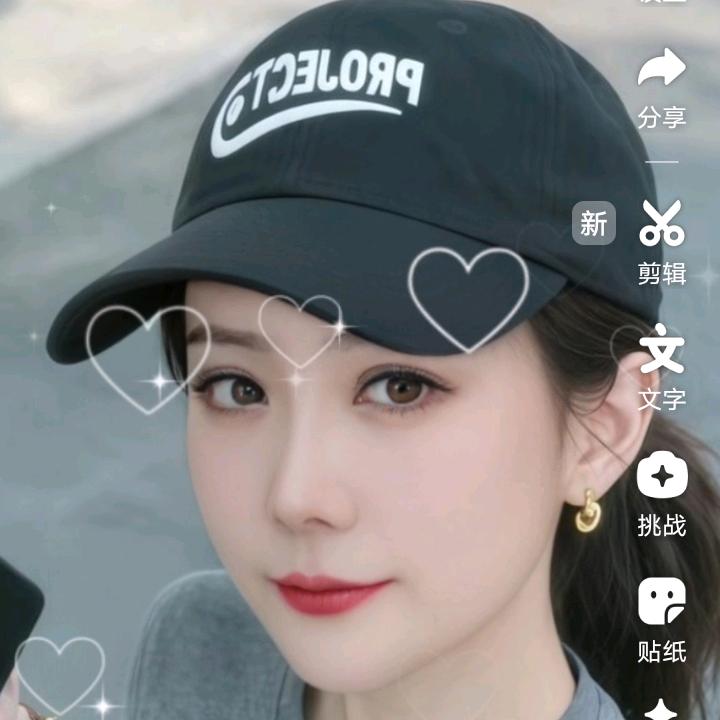Open the 剪辑 scissors editing tool
Image resolution: width=720 pixels, height=720 pixels.
pyautogui.click(x=662, y=224)
